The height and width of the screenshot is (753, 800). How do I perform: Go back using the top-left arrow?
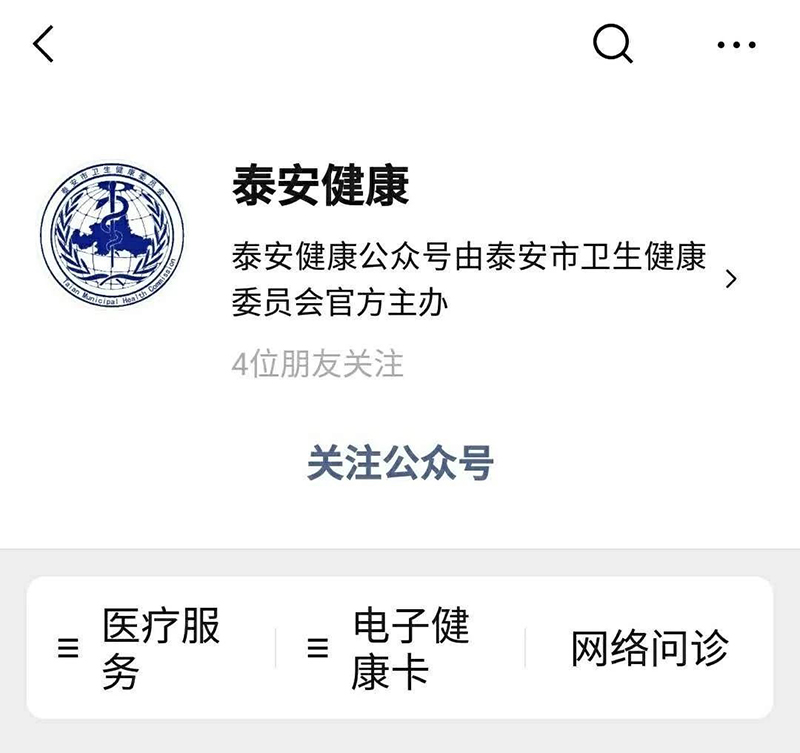[x=43, y=44]
